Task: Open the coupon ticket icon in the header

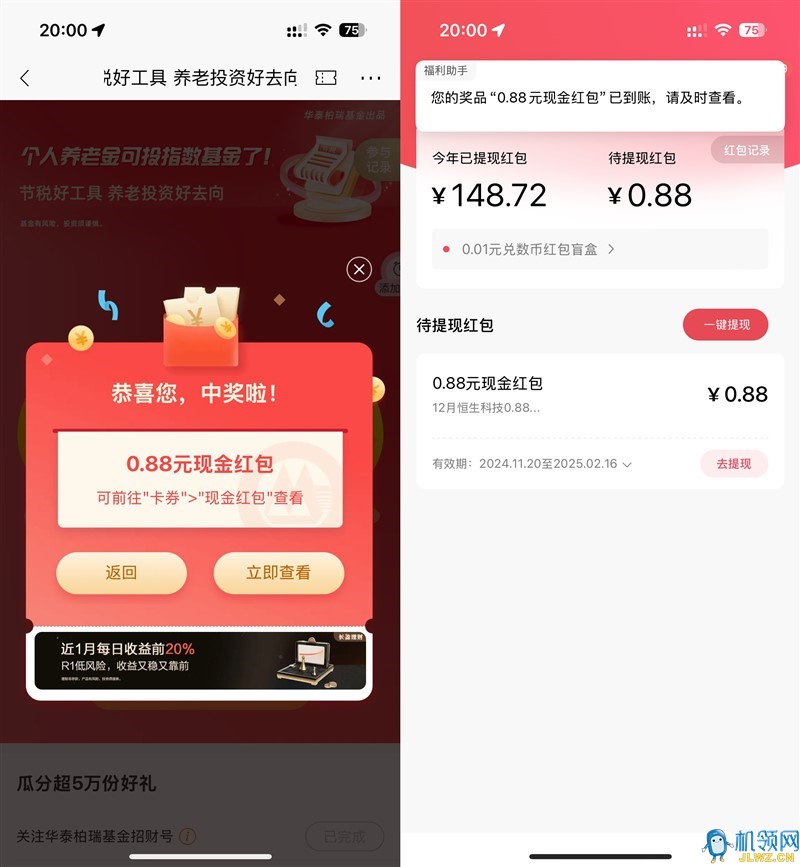Action: [x=326, y=78]
